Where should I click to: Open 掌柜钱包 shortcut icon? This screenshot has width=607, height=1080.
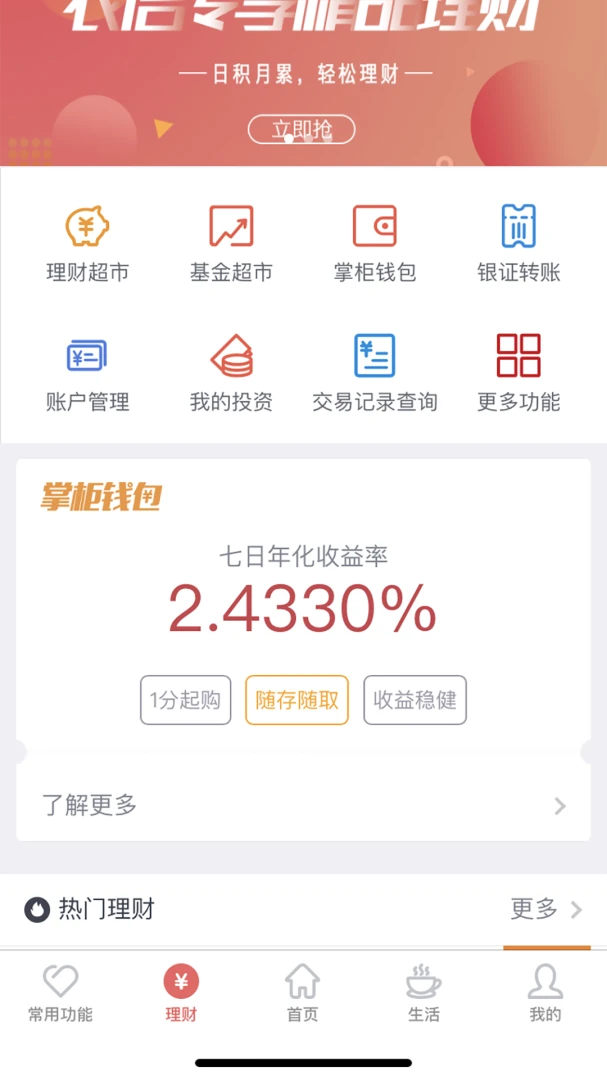point(375,244)
